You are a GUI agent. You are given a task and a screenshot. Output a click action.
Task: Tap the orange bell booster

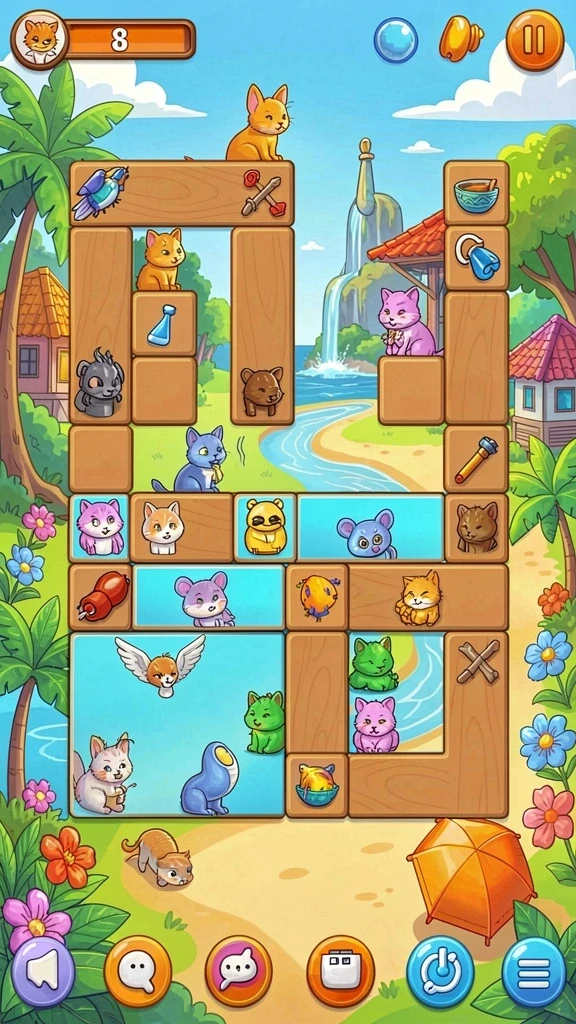pyautogui.click(x=460, y=37)
